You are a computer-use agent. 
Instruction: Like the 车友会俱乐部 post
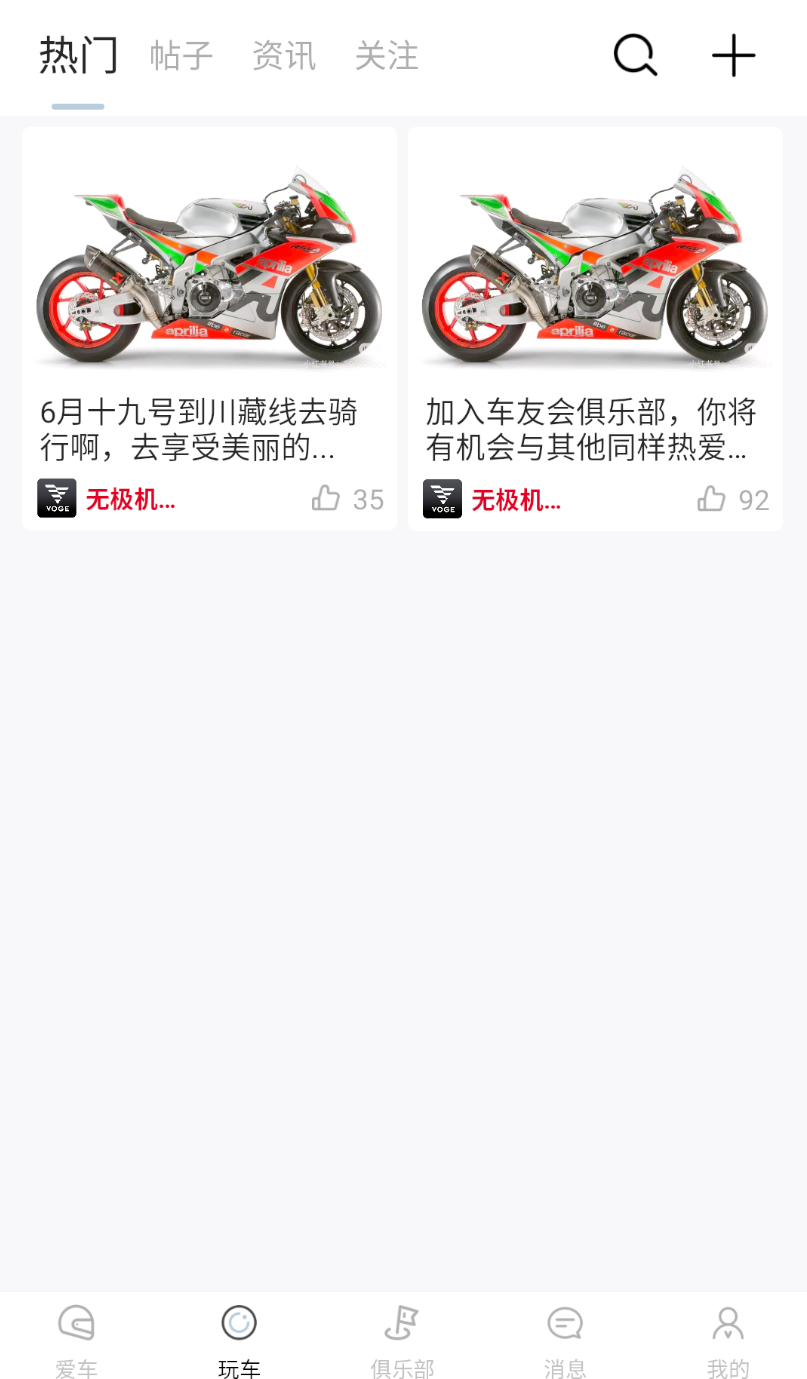point(711,497)
